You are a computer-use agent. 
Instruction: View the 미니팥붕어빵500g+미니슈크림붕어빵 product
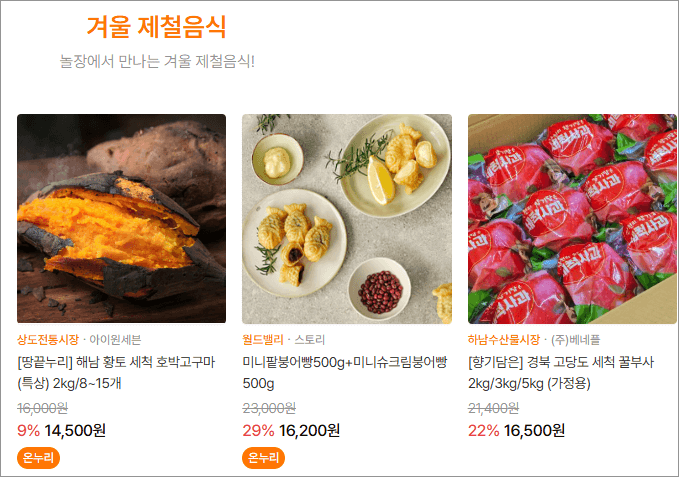coord(346,218)
